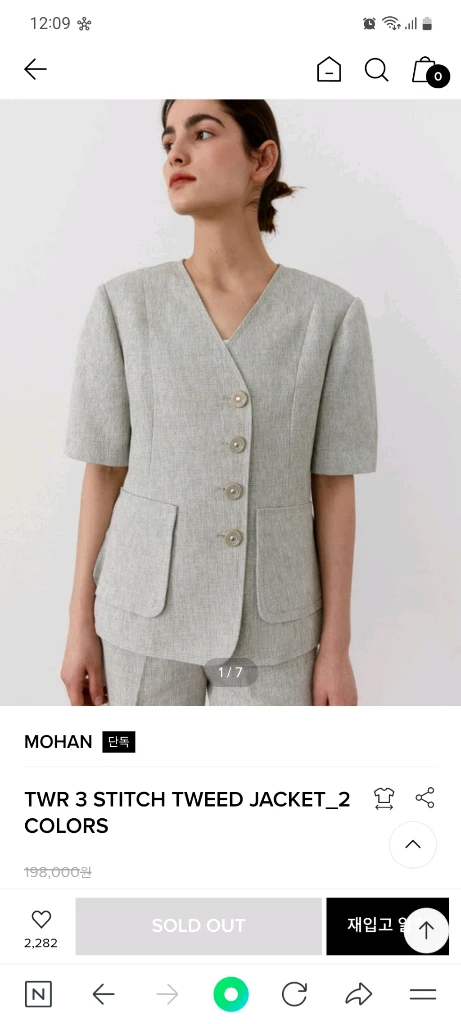Go back using the top-left arrow
The image size is (461, 1024).
[x=35, y=69]
